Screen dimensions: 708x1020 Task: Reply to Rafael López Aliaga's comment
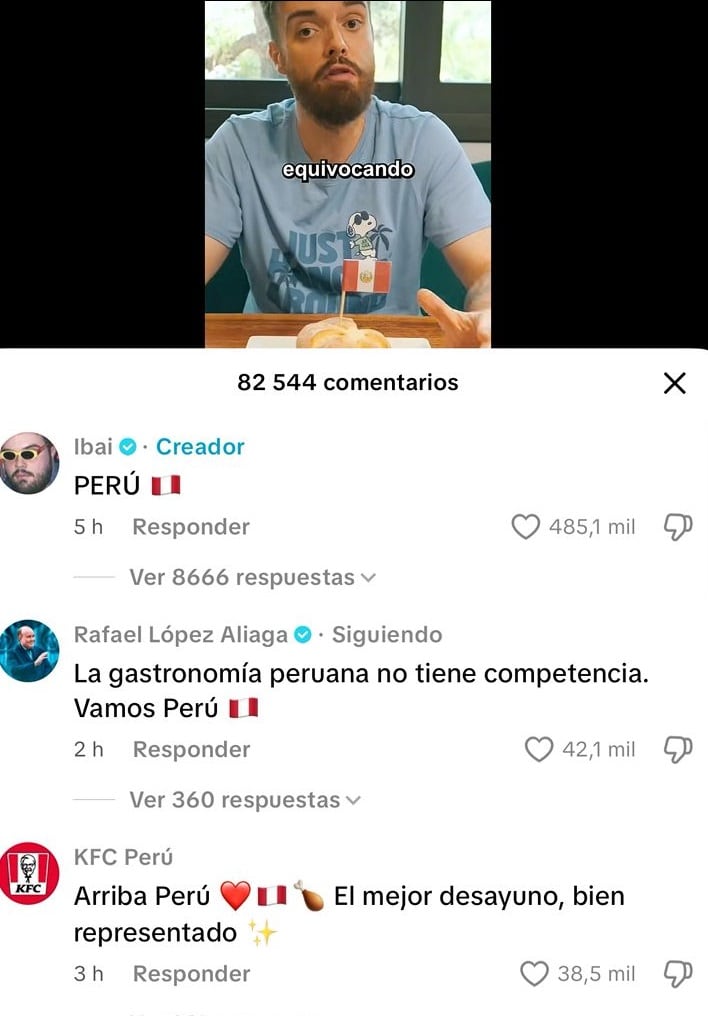pyautogui.click(x=190, y=749)
